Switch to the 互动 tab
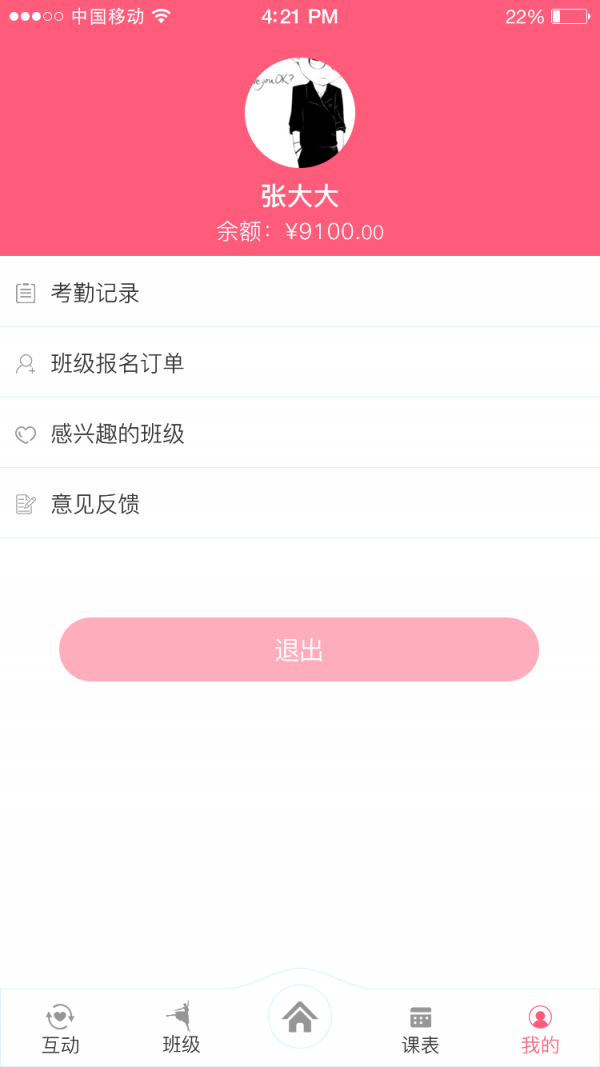Viewport: 600px width, 1067px height. 60,1029
